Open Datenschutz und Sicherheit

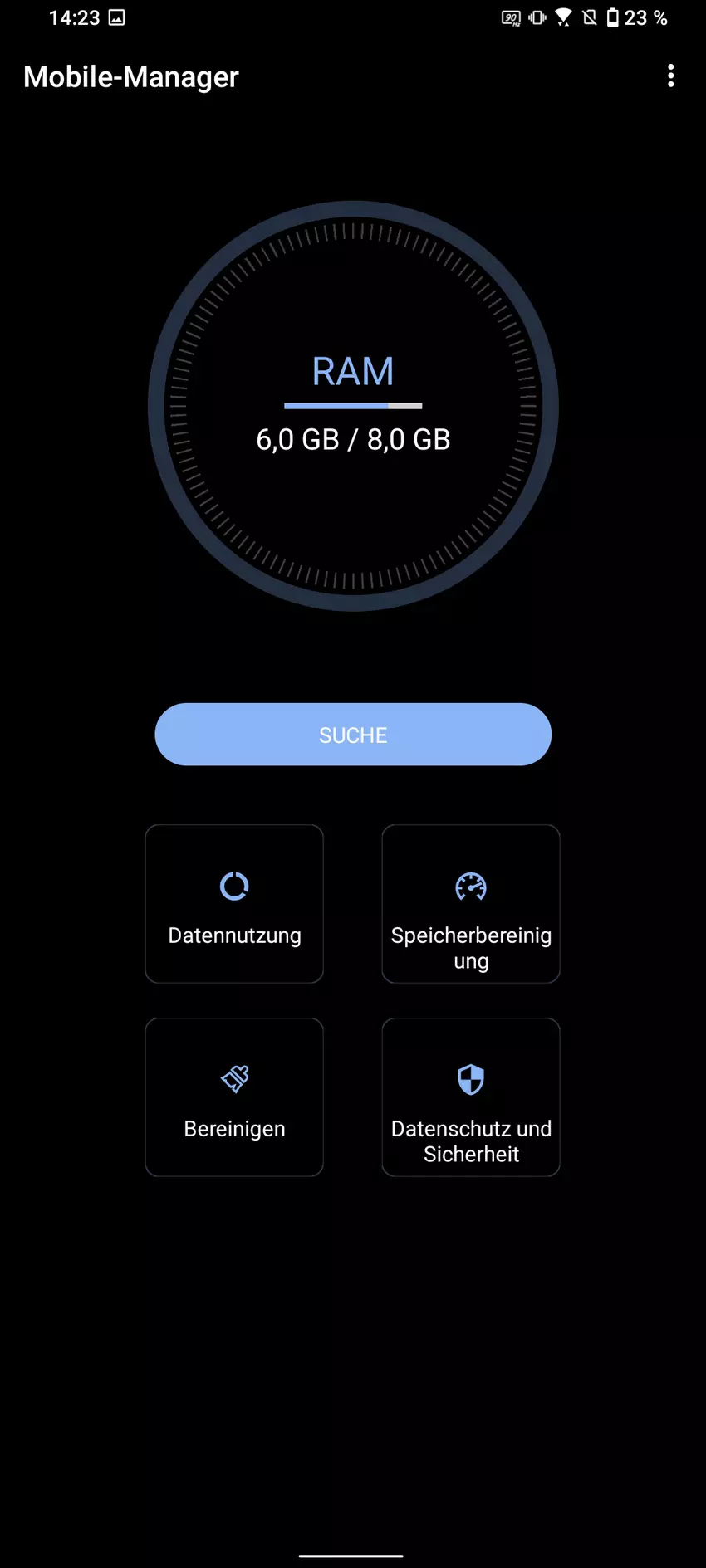(x=471, y=1097)
